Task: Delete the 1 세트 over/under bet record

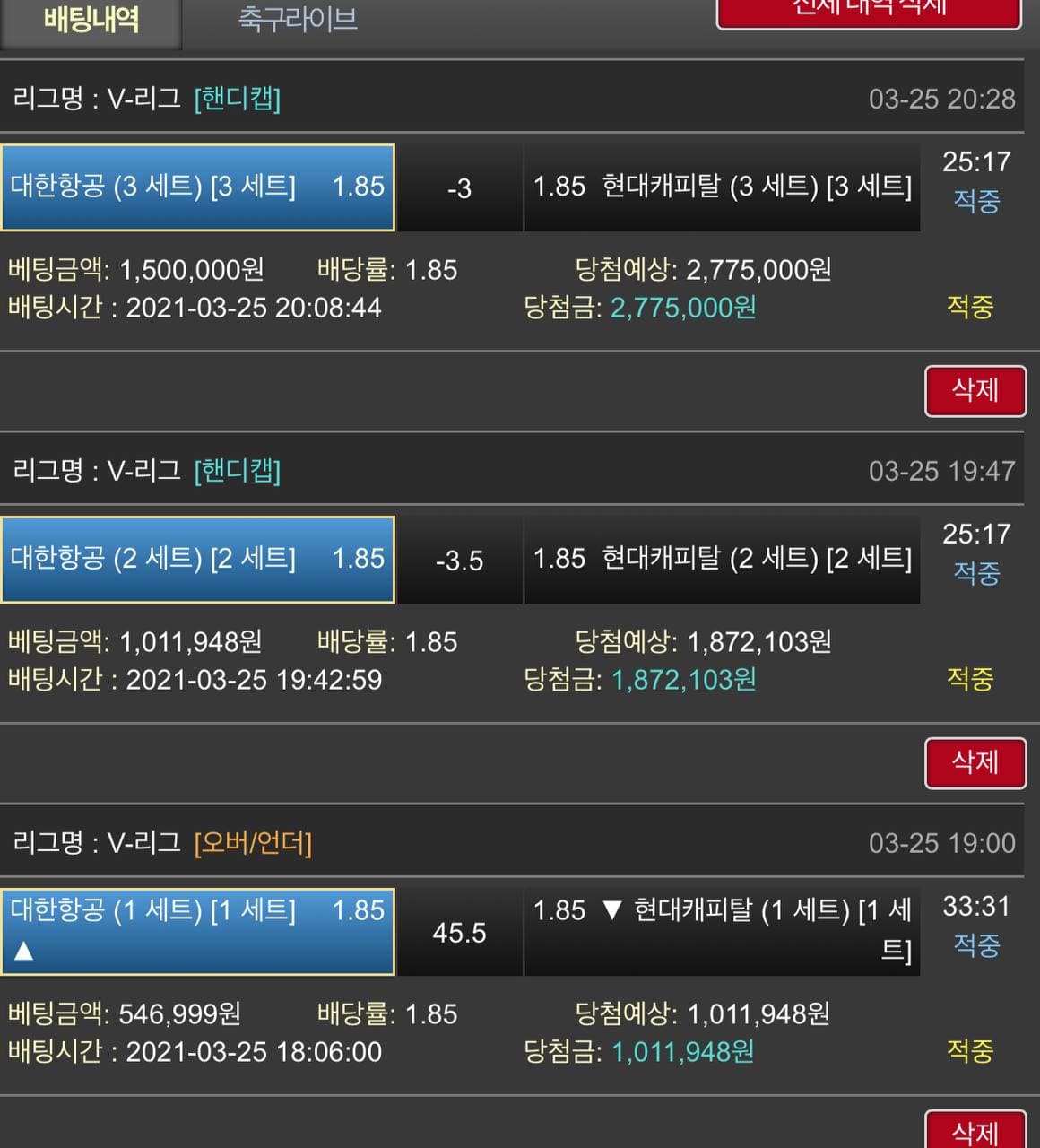Action: [x=975, y=1132]
